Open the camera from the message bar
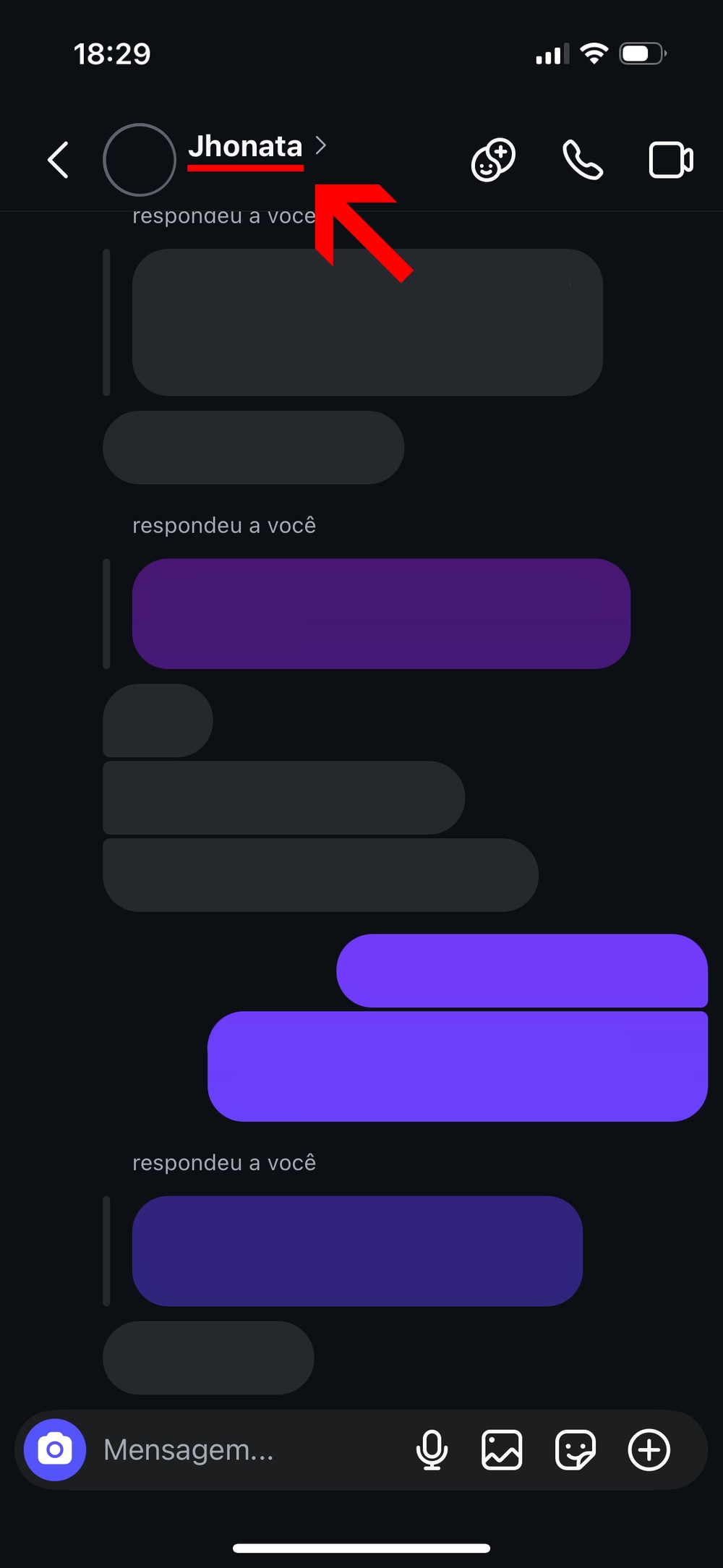 coord(55,1449)
